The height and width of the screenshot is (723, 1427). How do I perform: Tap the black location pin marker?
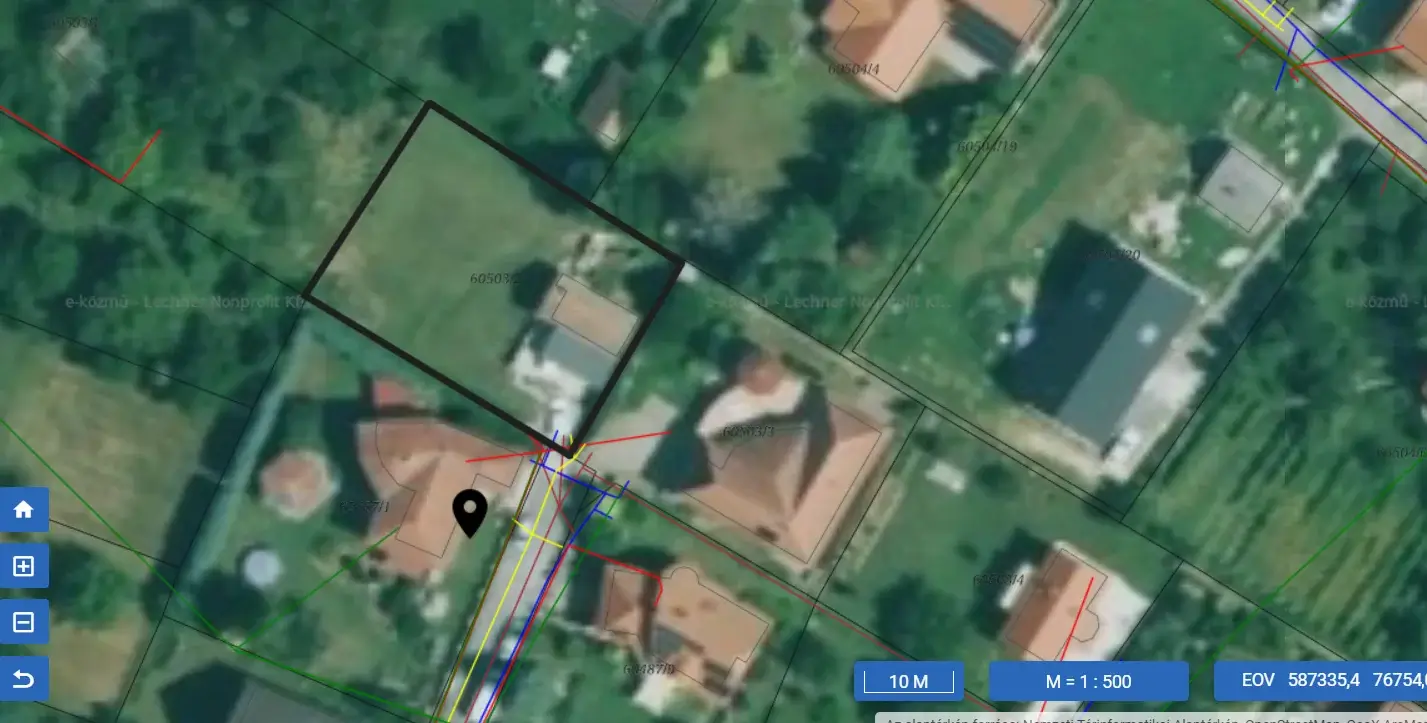coord(469,513)
